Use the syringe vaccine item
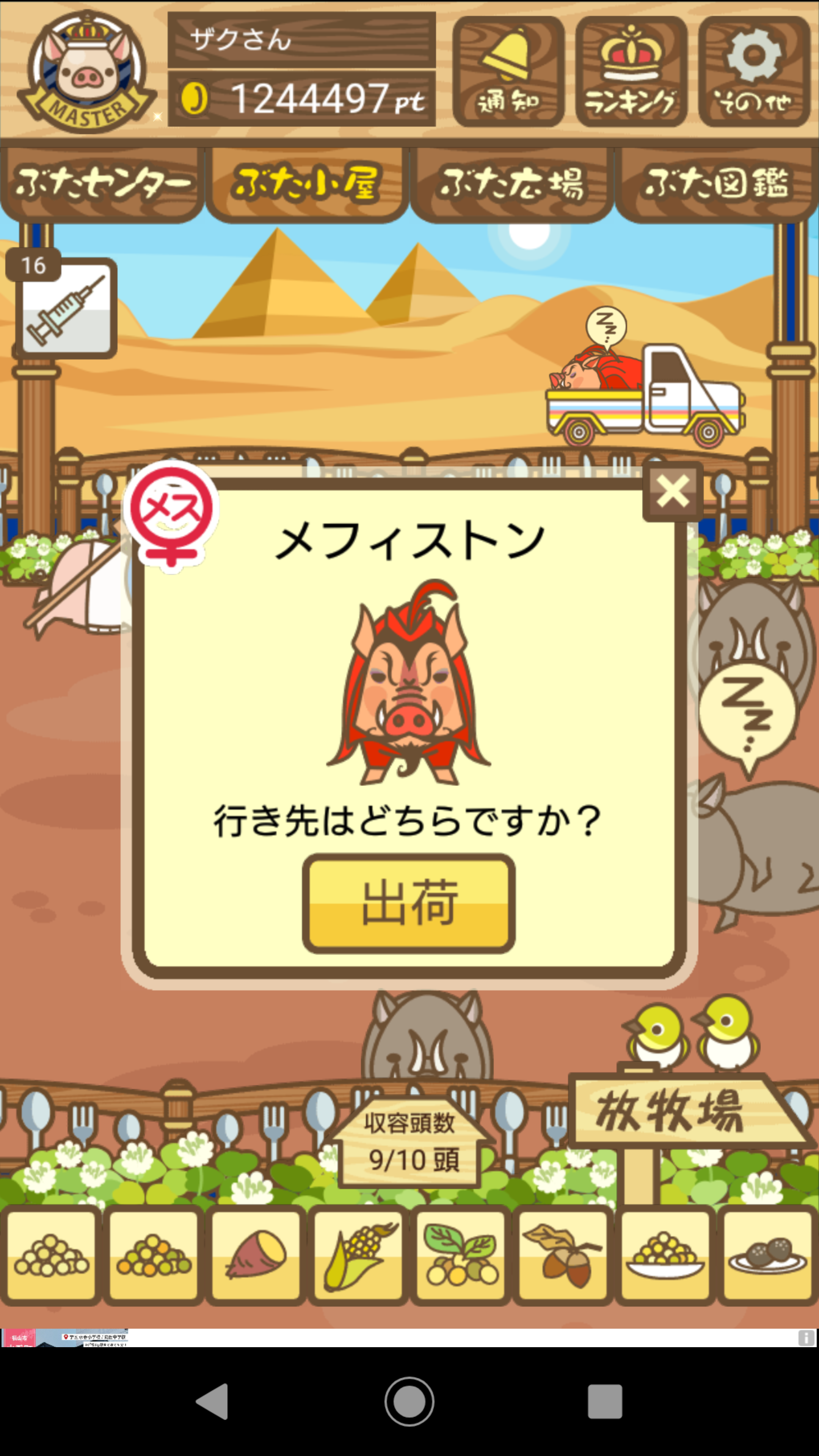This screenshot has height=1456, width=819. click(66, 309)
